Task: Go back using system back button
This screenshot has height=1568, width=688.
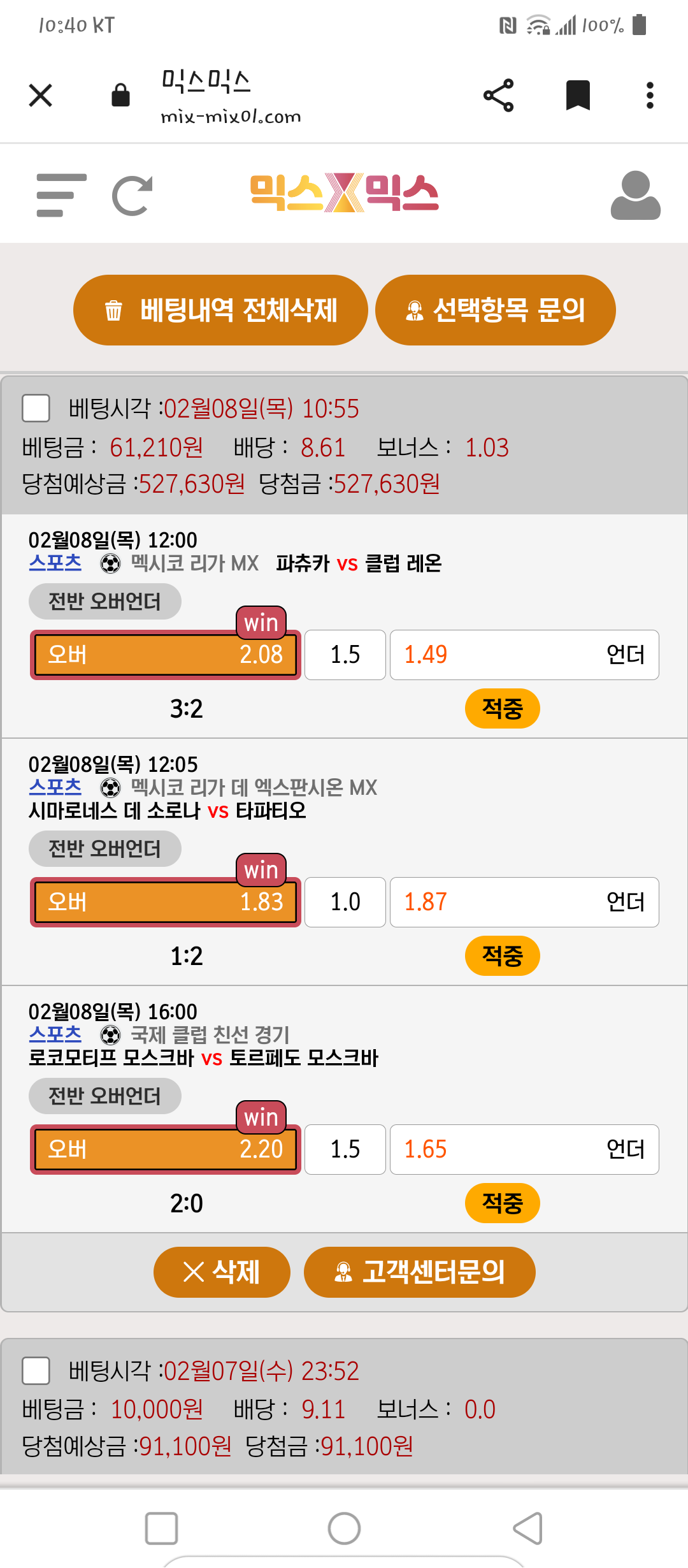Action: pos(528,1528)
